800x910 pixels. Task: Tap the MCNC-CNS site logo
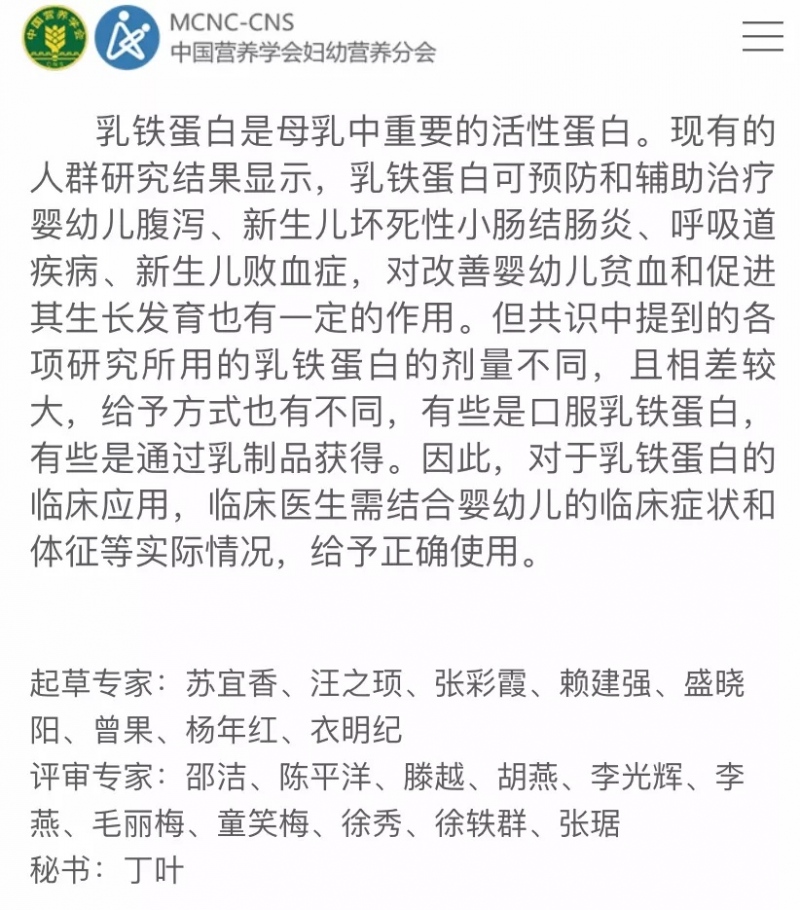[127, 37]
